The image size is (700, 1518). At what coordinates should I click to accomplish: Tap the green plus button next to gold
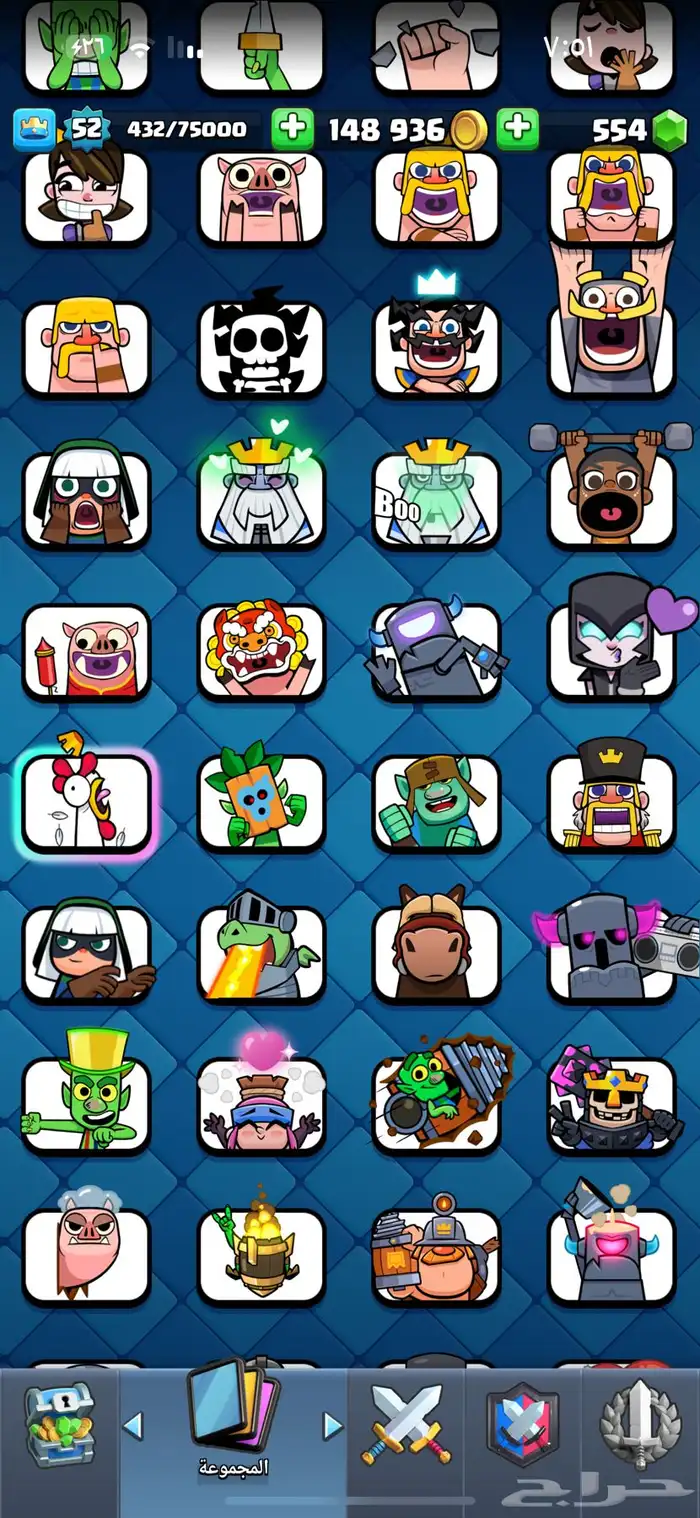point(517,129)
